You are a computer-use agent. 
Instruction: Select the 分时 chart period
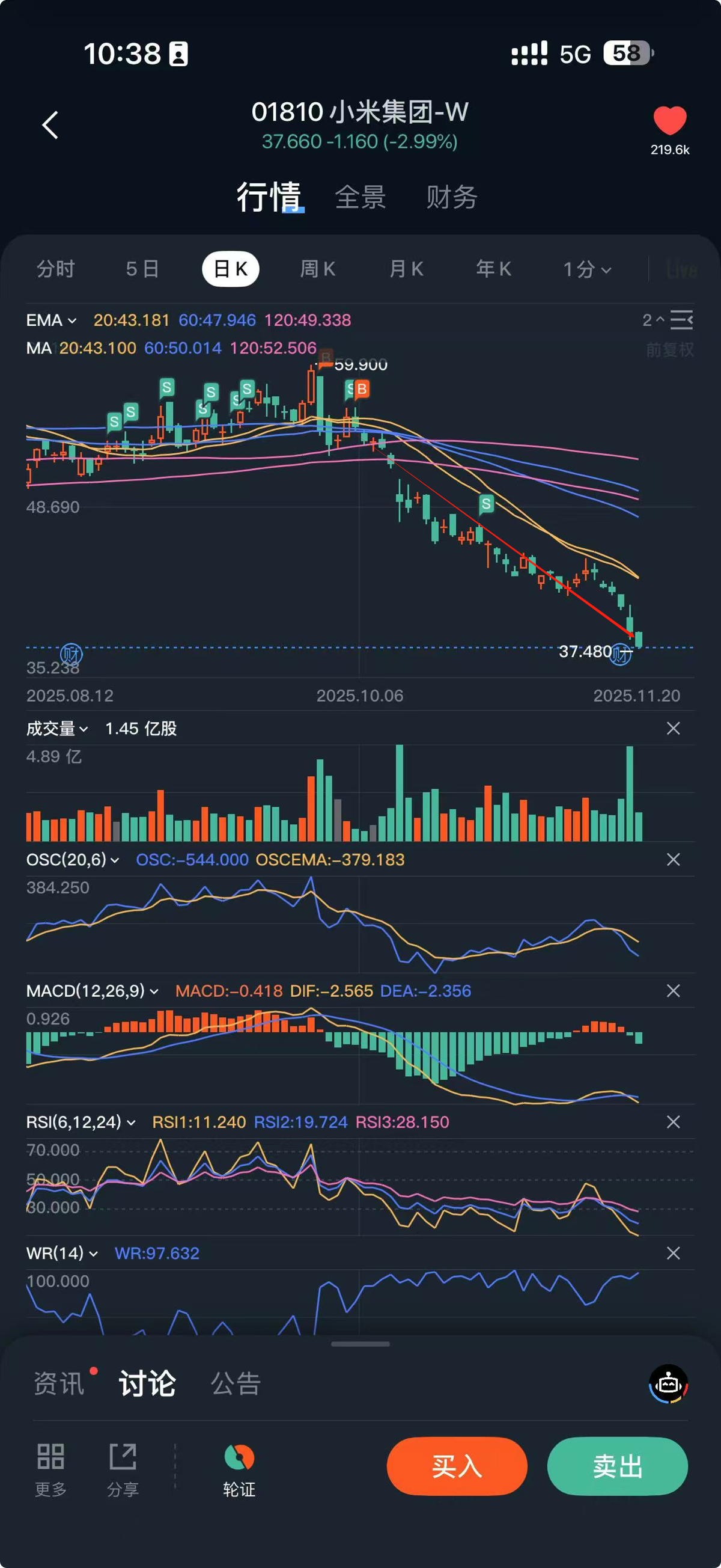coord(56,268)
